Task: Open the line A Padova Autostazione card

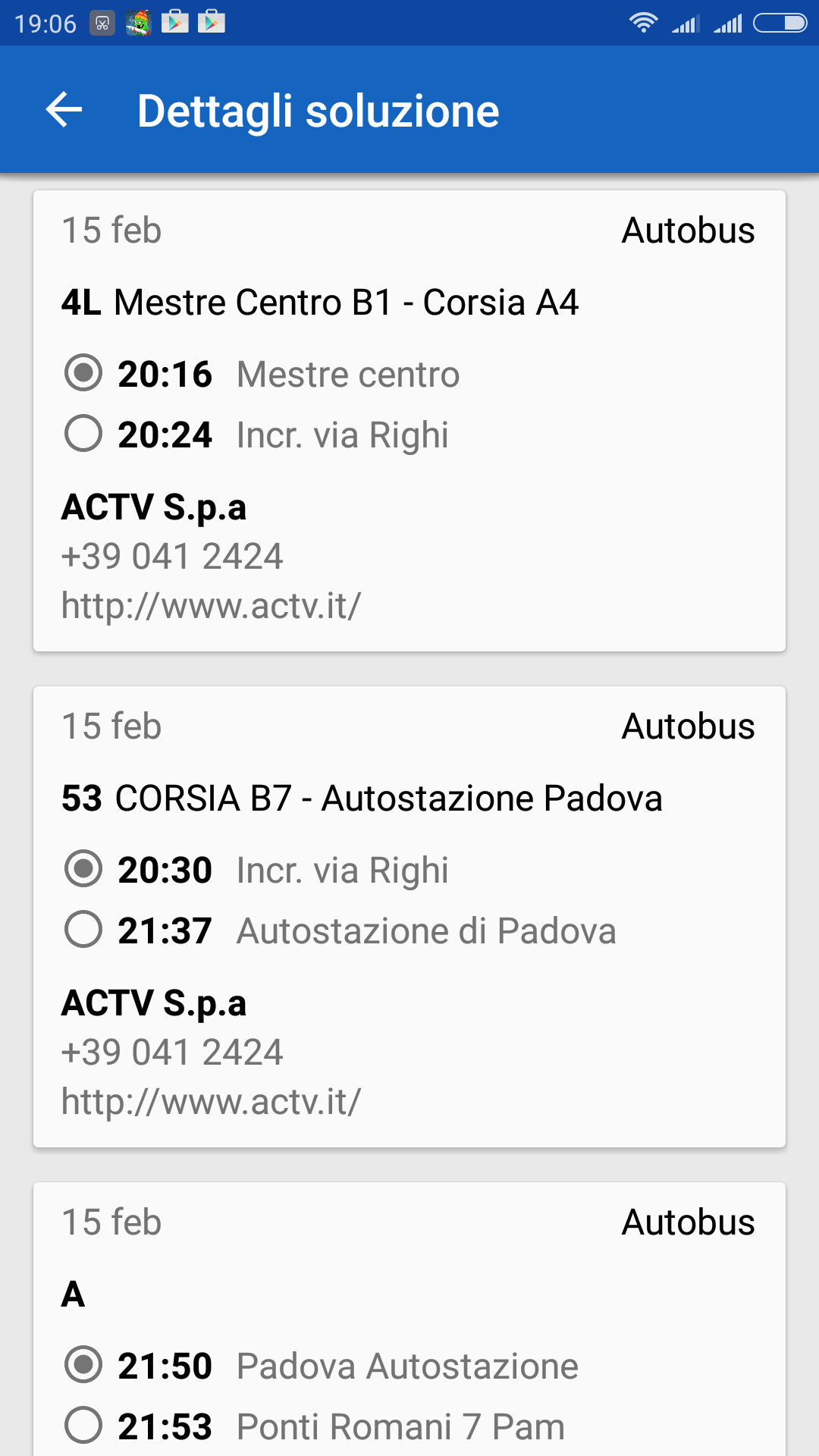Action: (409, 1319)
